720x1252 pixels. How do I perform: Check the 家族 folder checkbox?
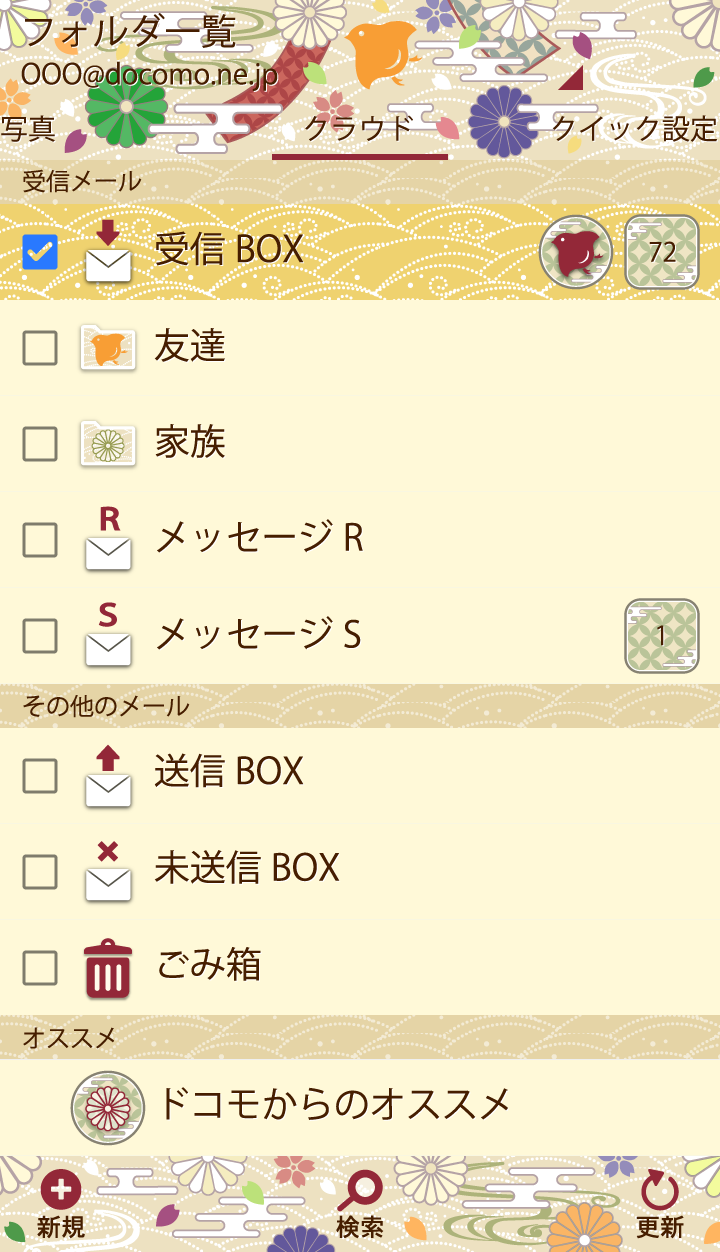pyautogui.click(x=40, y=444)
